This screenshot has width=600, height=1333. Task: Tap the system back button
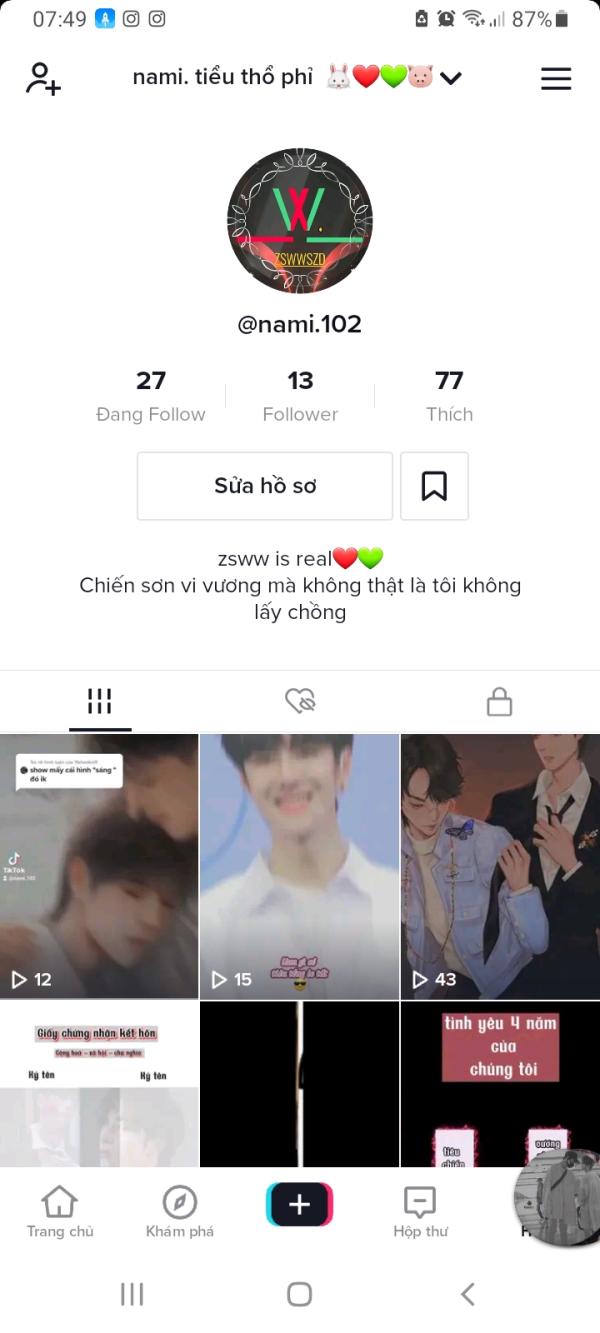[467, 1294]
